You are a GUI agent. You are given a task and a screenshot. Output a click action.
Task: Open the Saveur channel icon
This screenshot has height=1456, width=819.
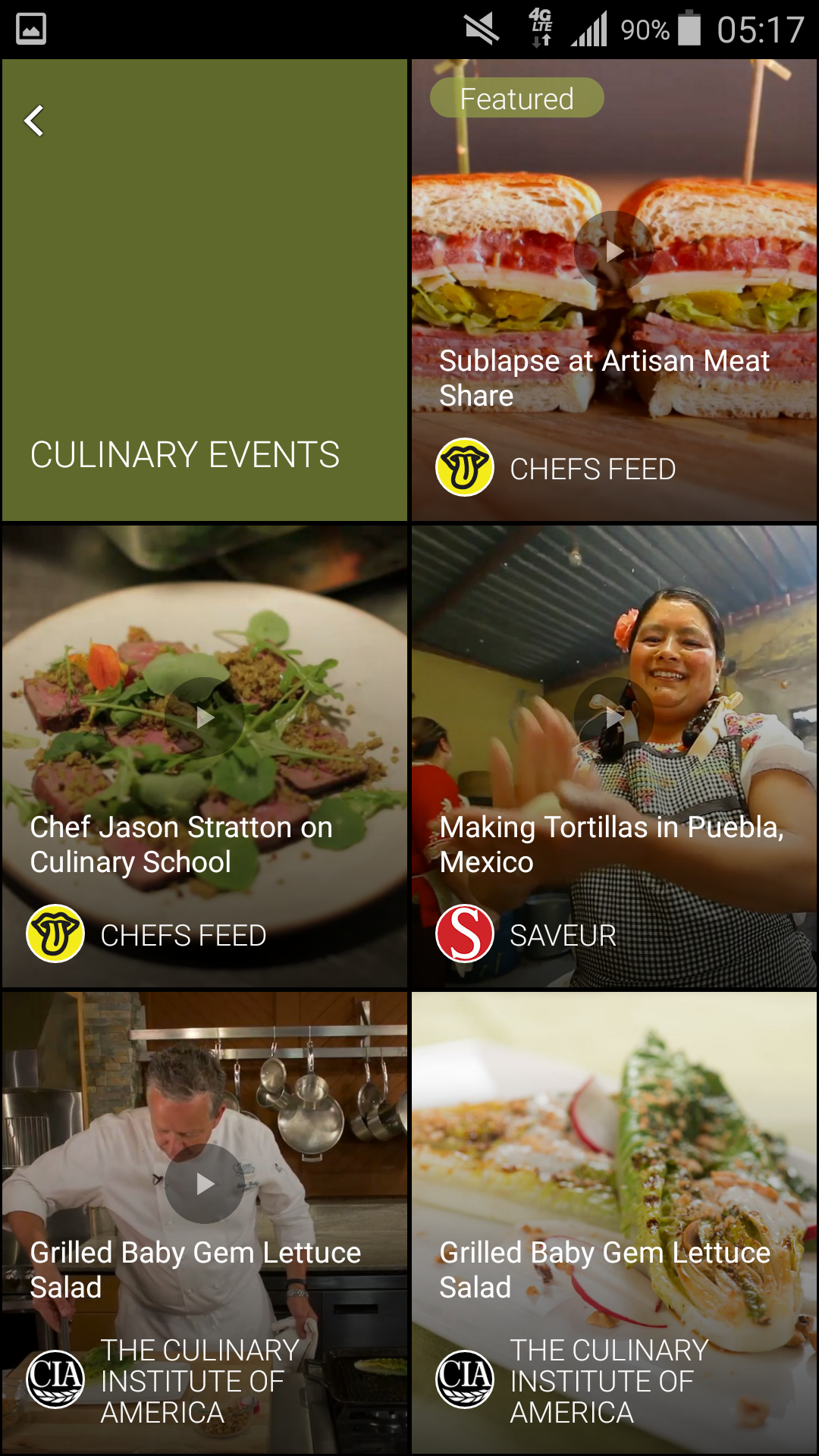465,935
